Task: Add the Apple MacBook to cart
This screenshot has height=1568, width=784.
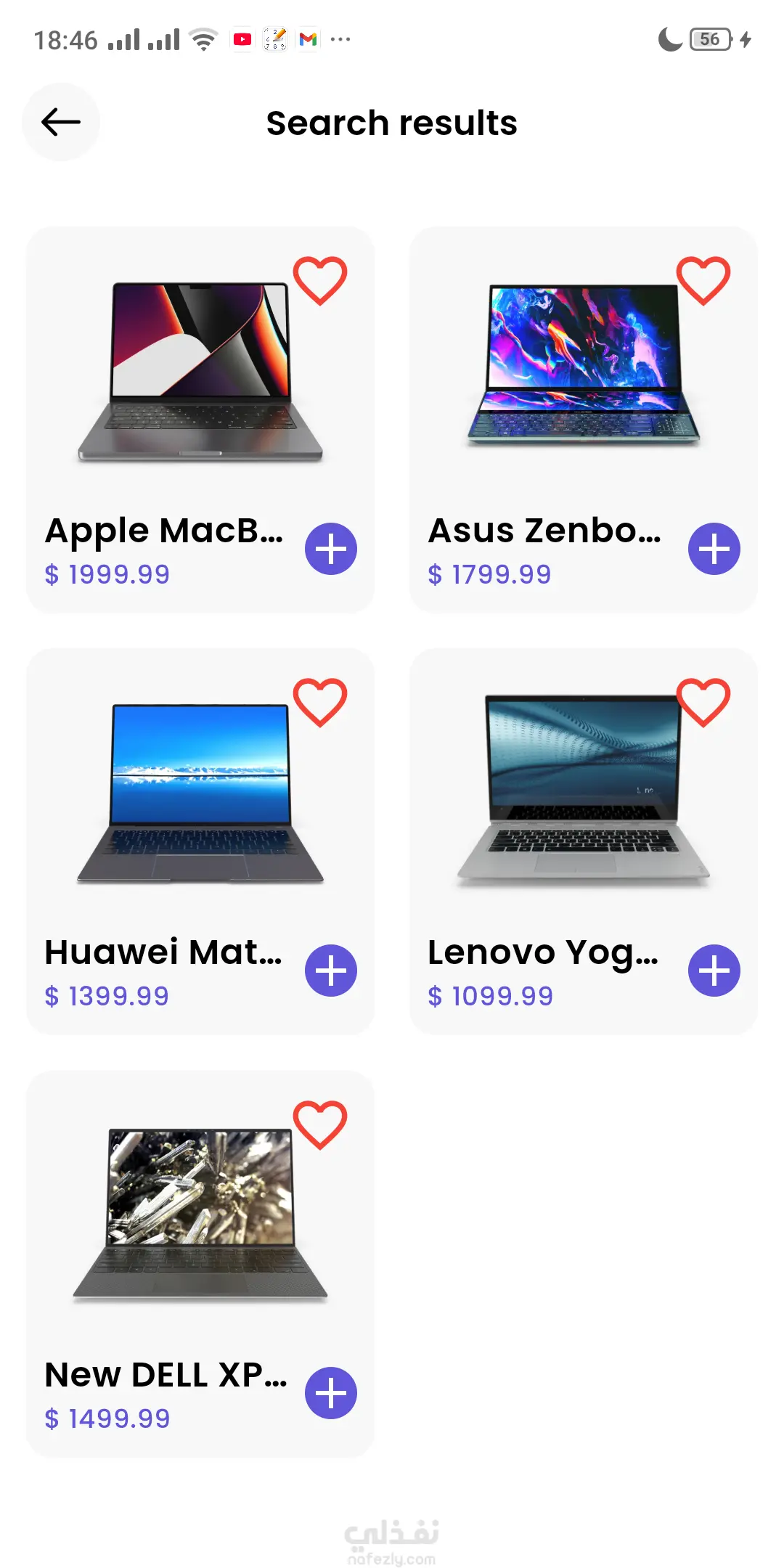Action: pos(331,549)
